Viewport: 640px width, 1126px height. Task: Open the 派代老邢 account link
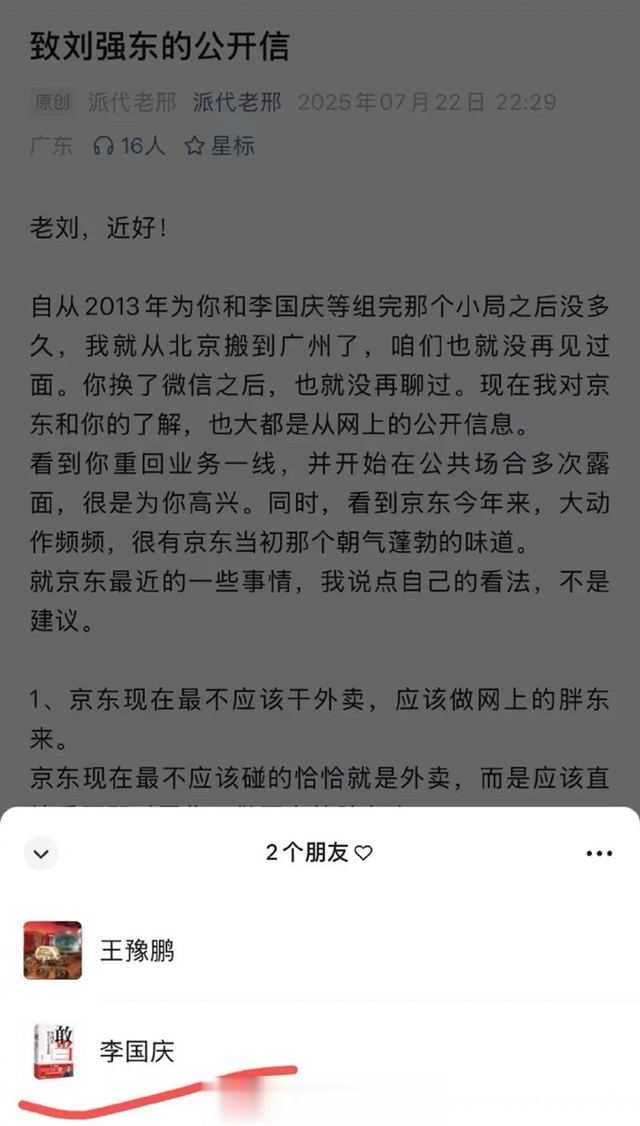[236, 102]
